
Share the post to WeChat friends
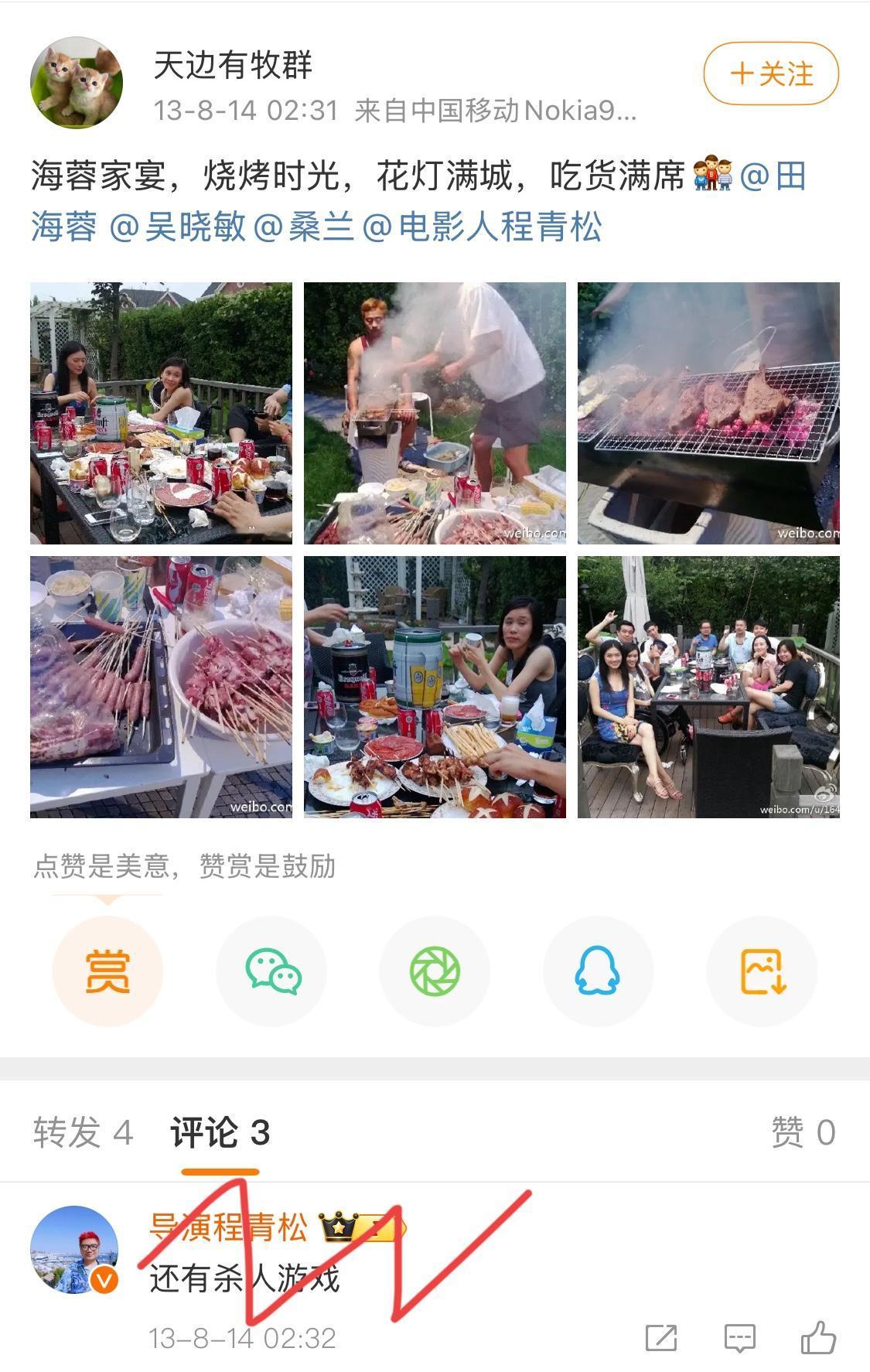[270, 971]
